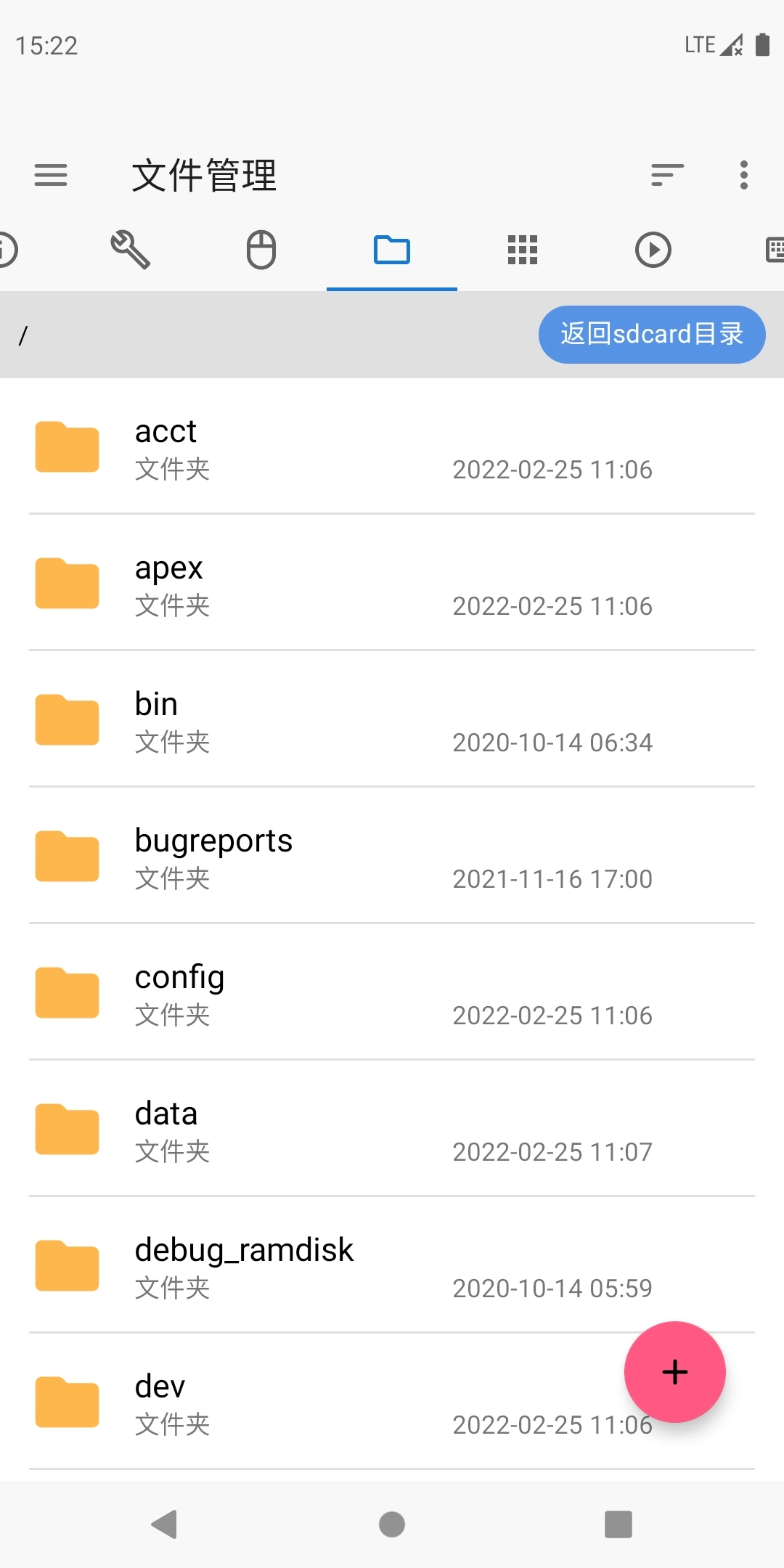Tap the system home button

tap(392, 1524)
